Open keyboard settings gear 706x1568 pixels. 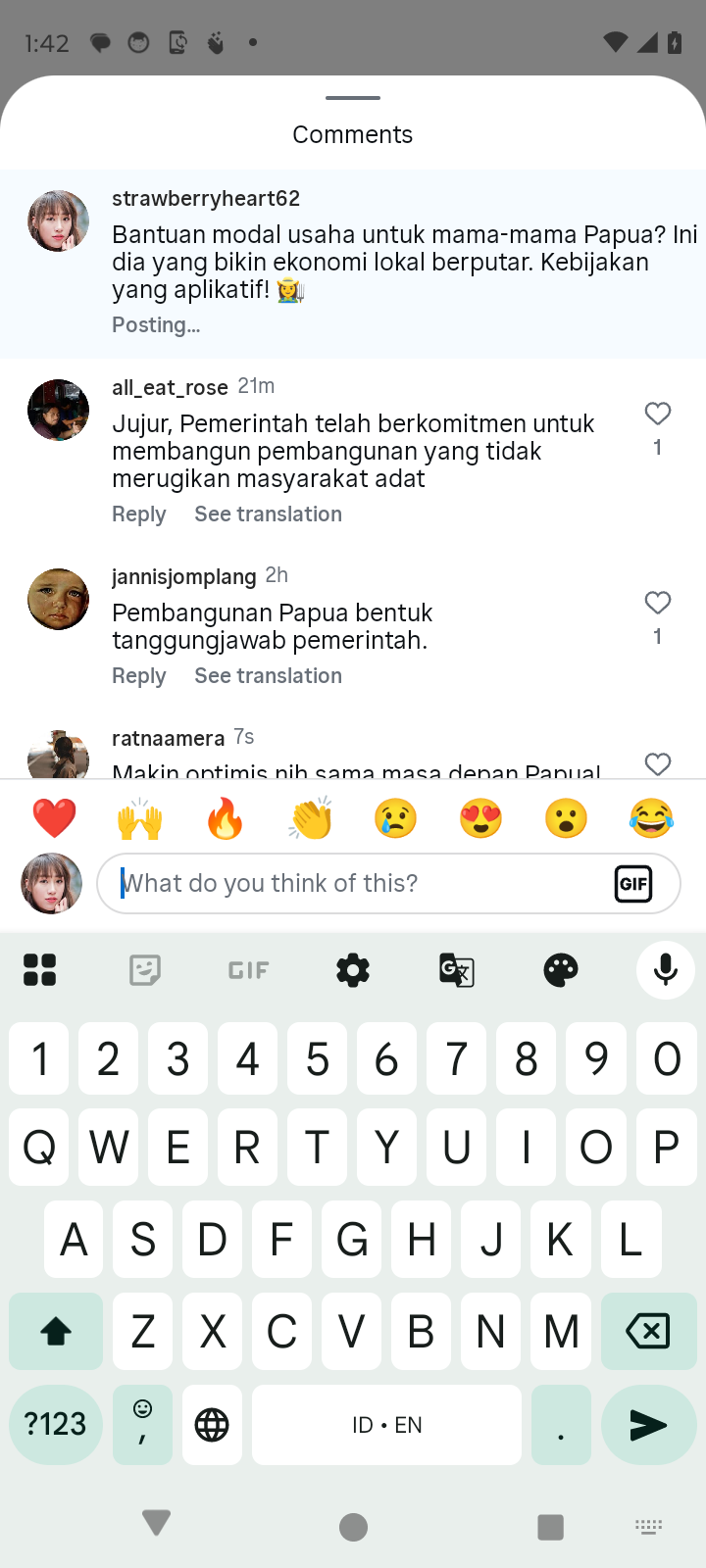coord(353,970)
